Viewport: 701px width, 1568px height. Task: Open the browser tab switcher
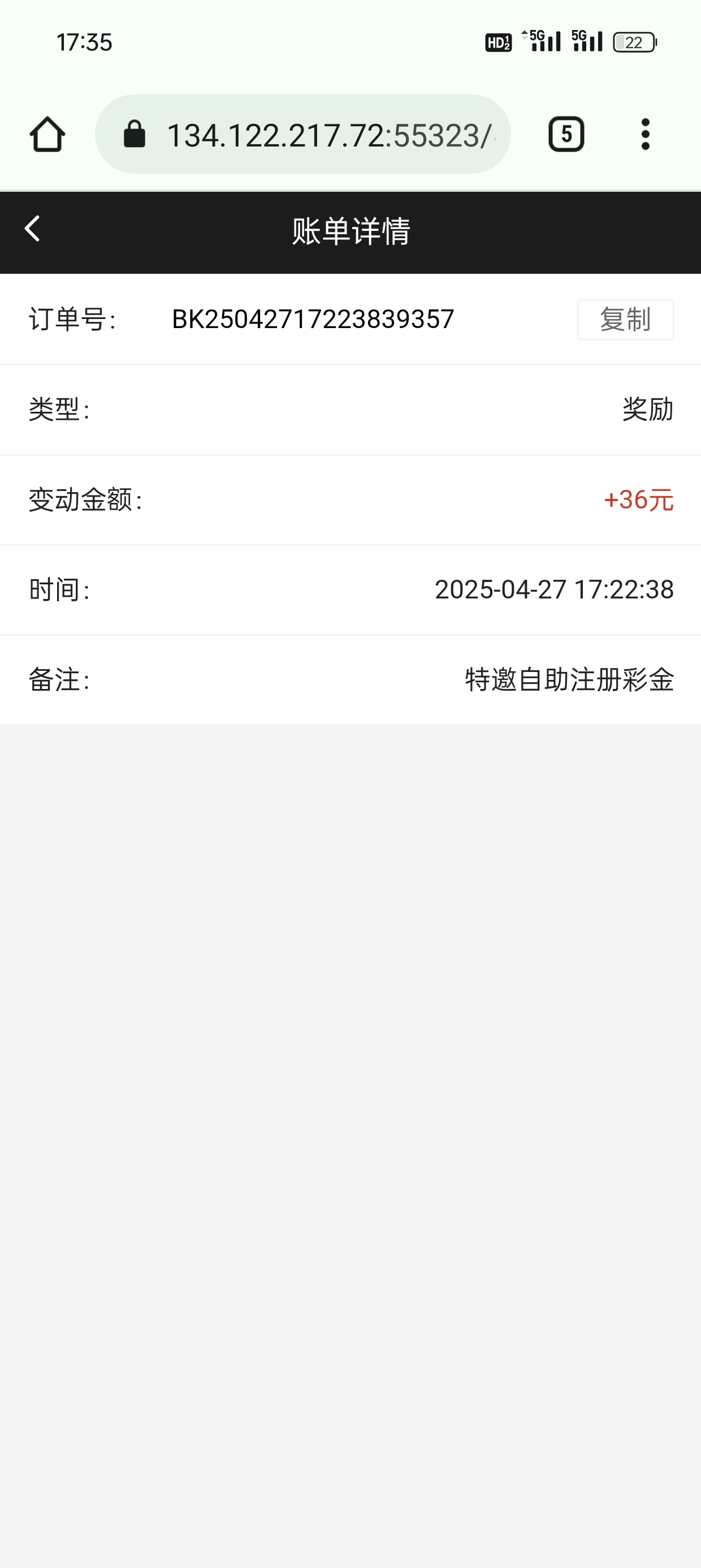[x=566, y=135]
